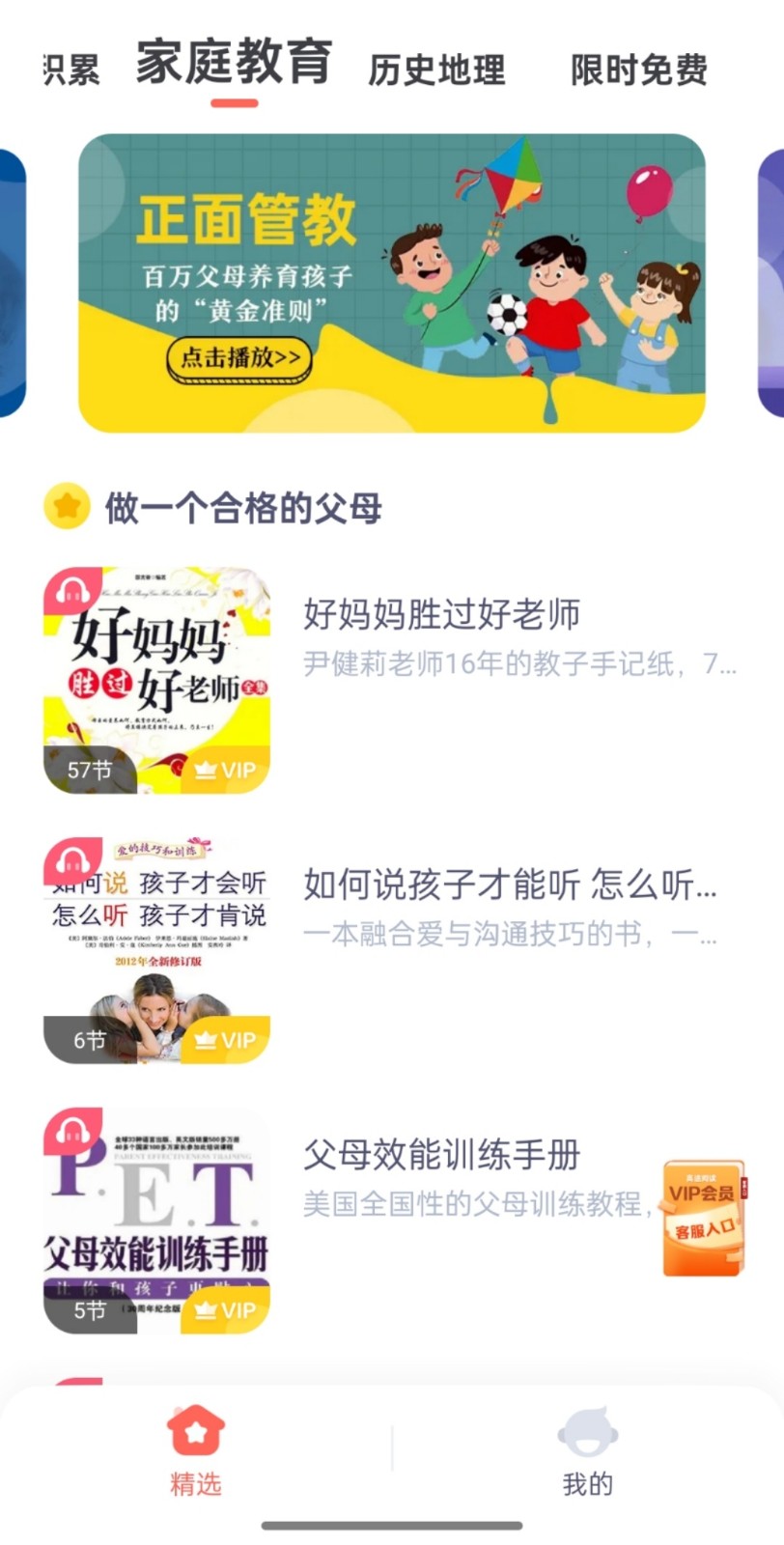The image size is (784, 1545).
Task: Switch to the 历史地理 tab
Action: click(436, 70)
